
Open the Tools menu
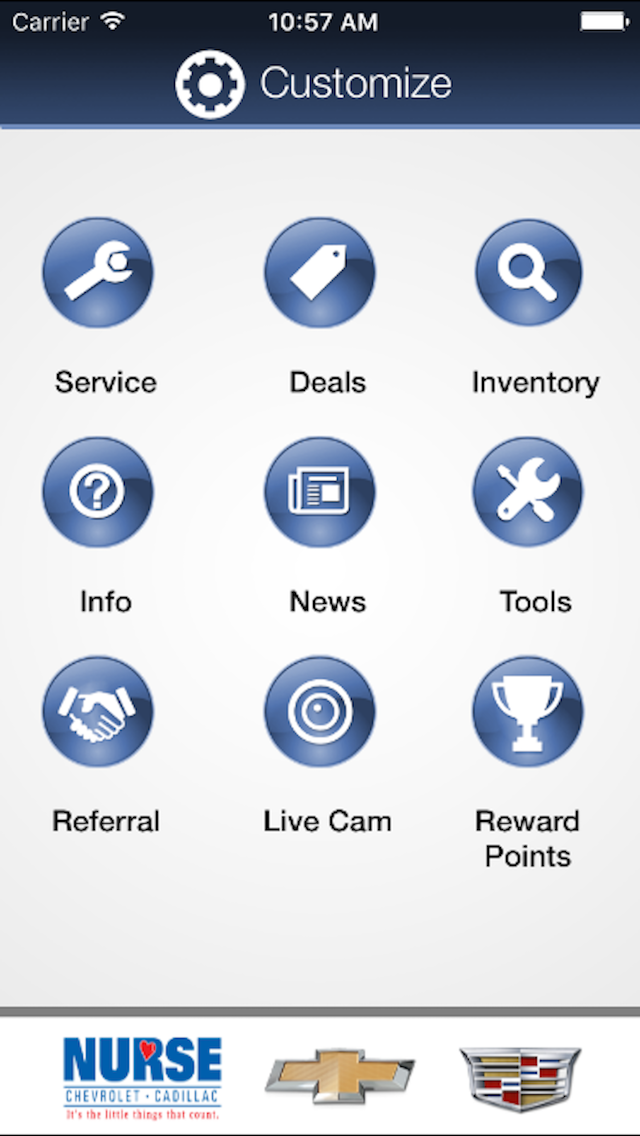528,492
